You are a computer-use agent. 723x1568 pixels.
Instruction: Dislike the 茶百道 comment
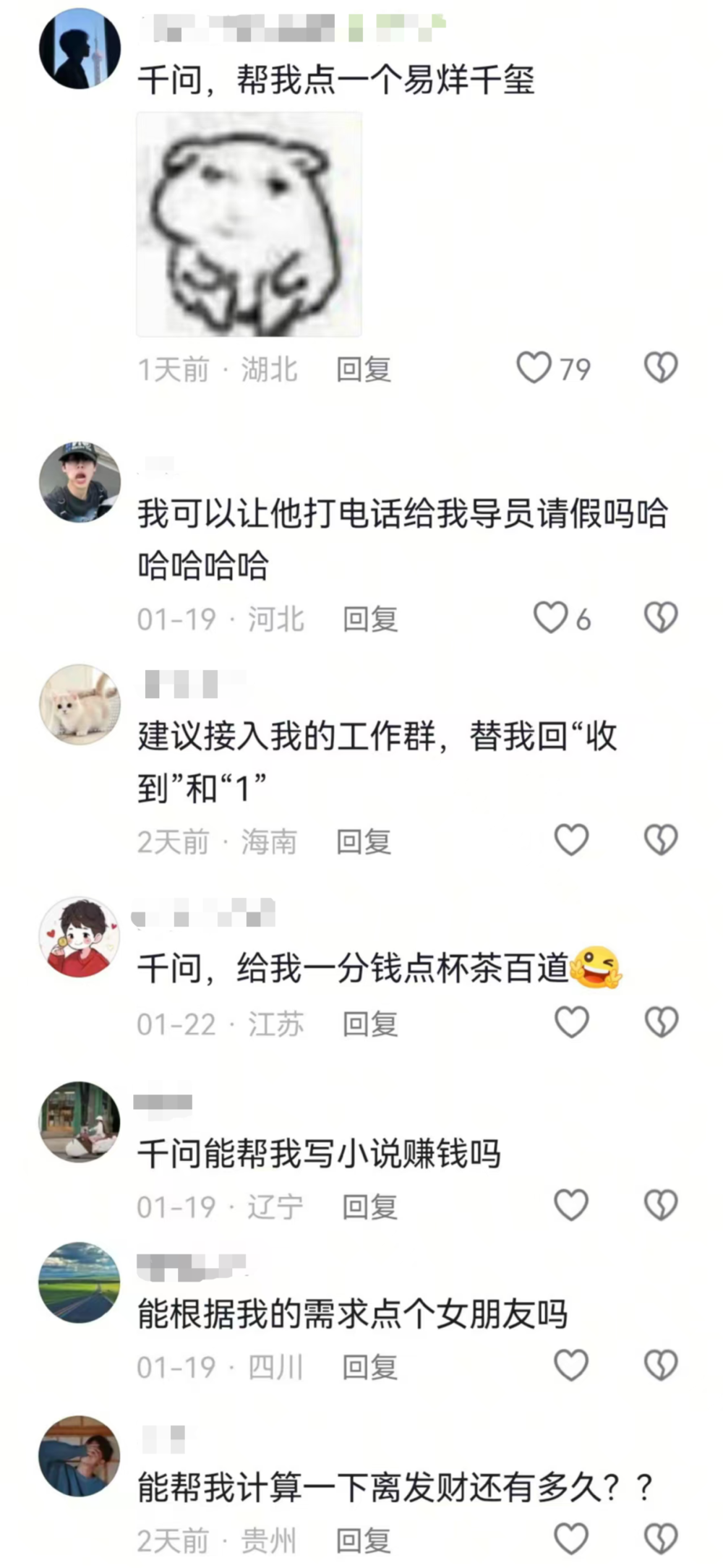click(x=660, y=1023)
